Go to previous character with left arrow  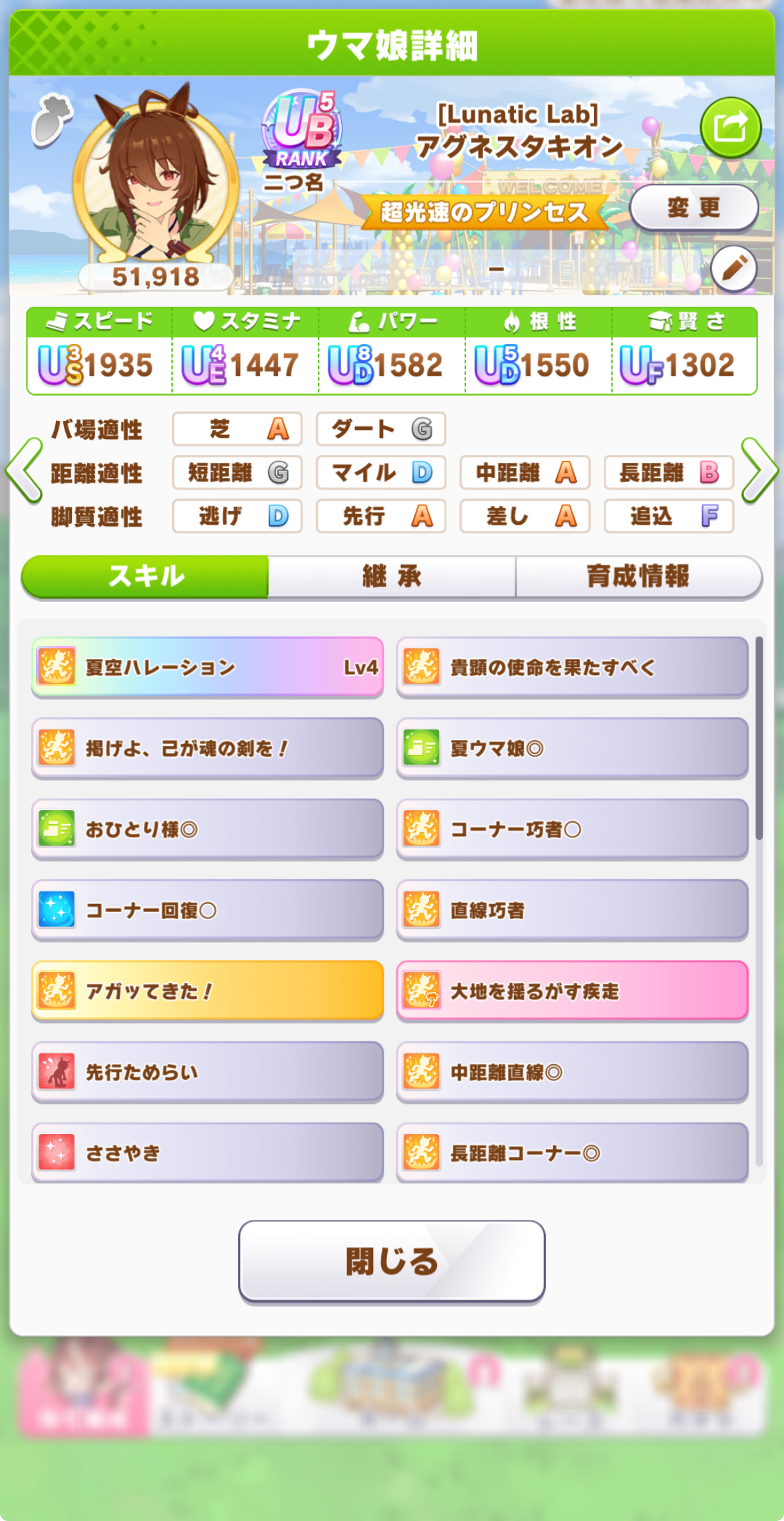tap(24, 471)
